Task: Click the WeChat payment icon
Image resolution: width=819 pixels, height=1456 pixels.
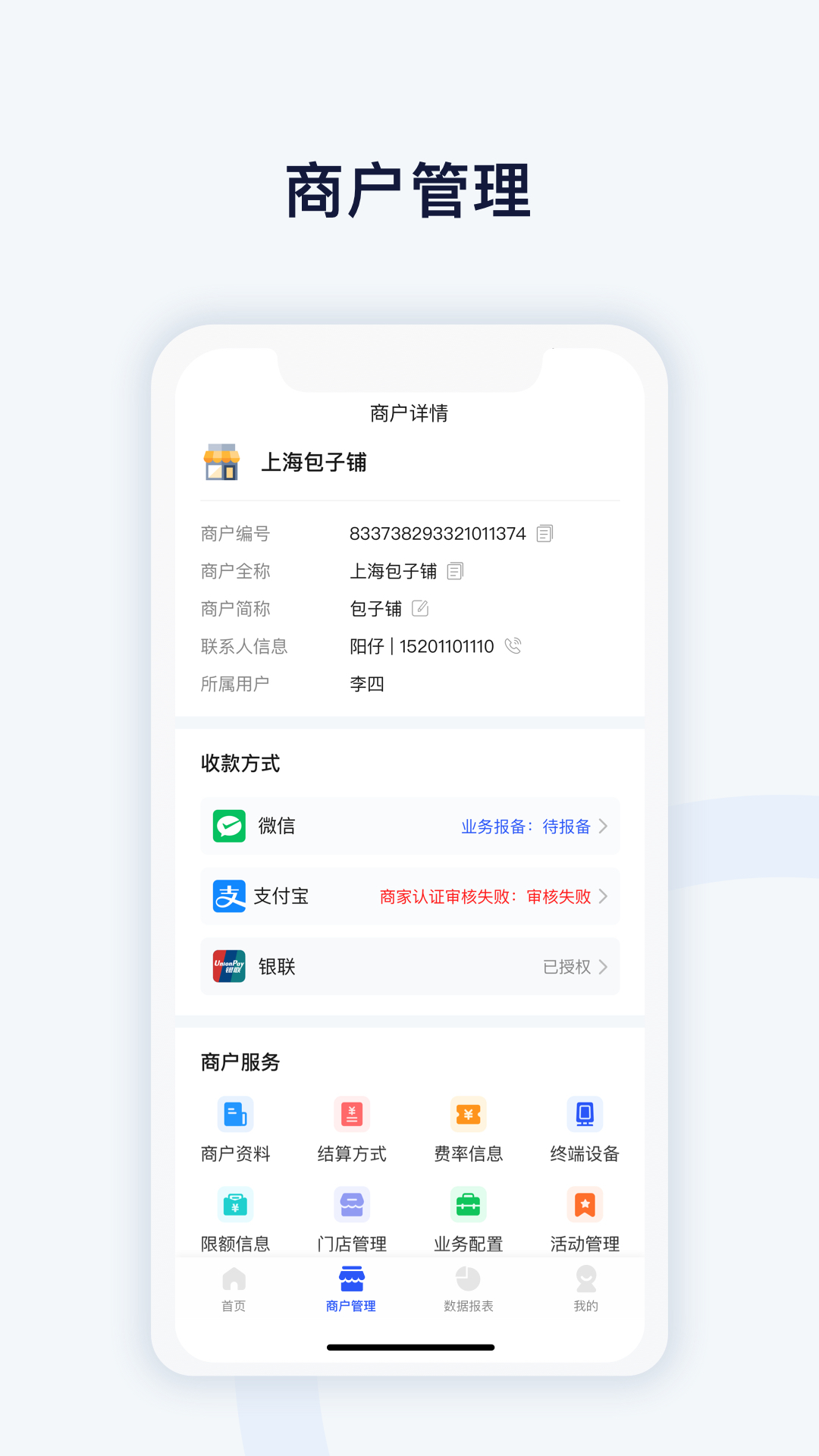Action: (228, 826)
